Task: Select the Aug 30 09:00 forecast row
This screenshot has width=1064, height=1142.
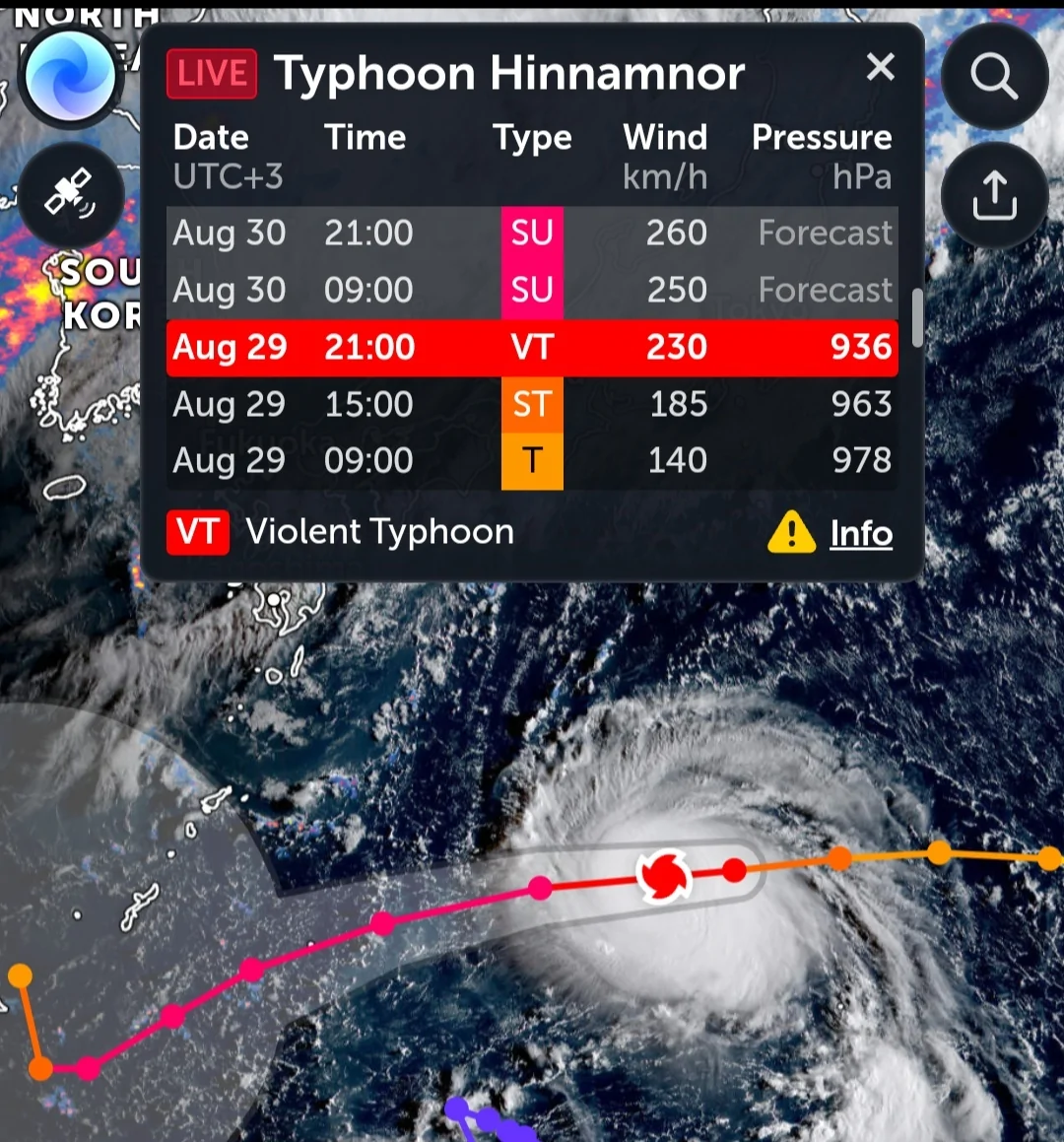Action: pyautogui.click(x=532, y=291)
